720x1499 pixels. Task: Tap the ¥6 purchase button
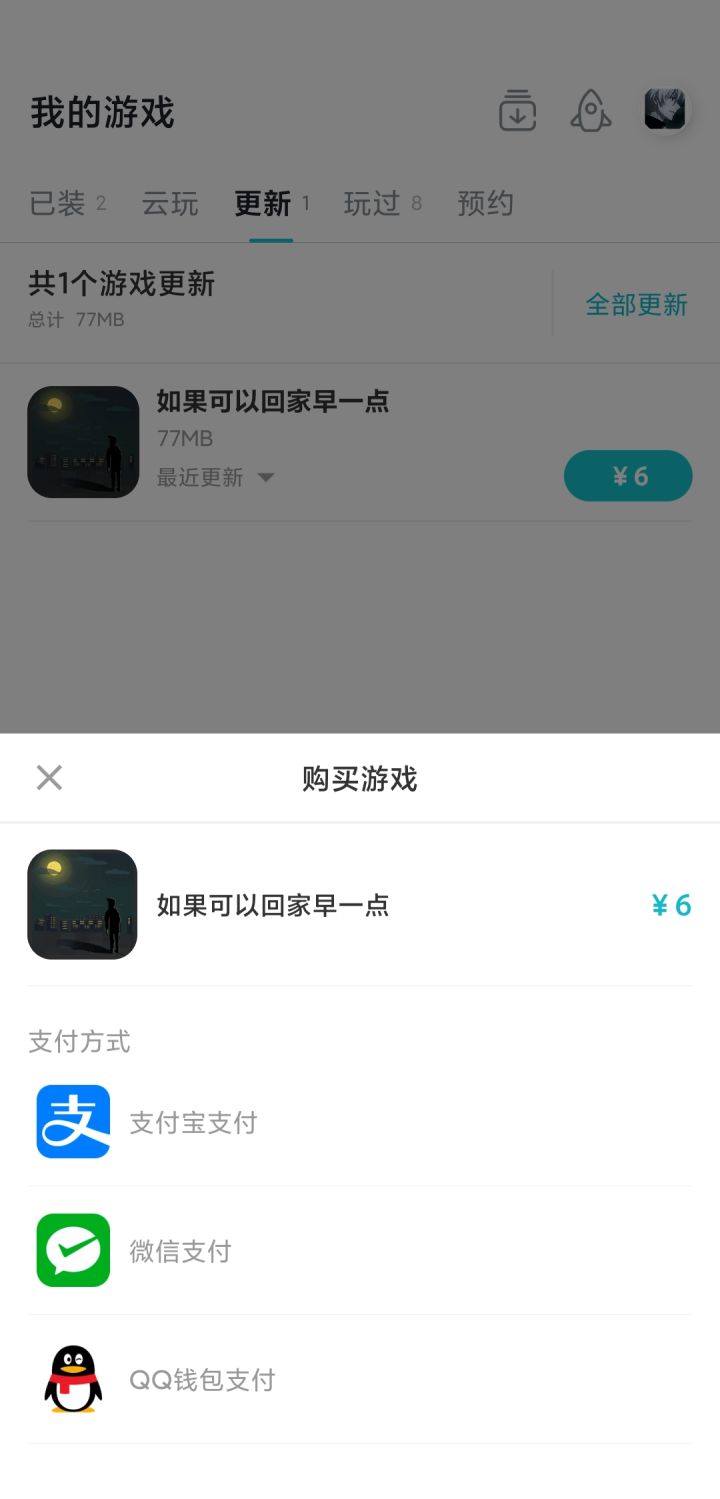(628, 476)
